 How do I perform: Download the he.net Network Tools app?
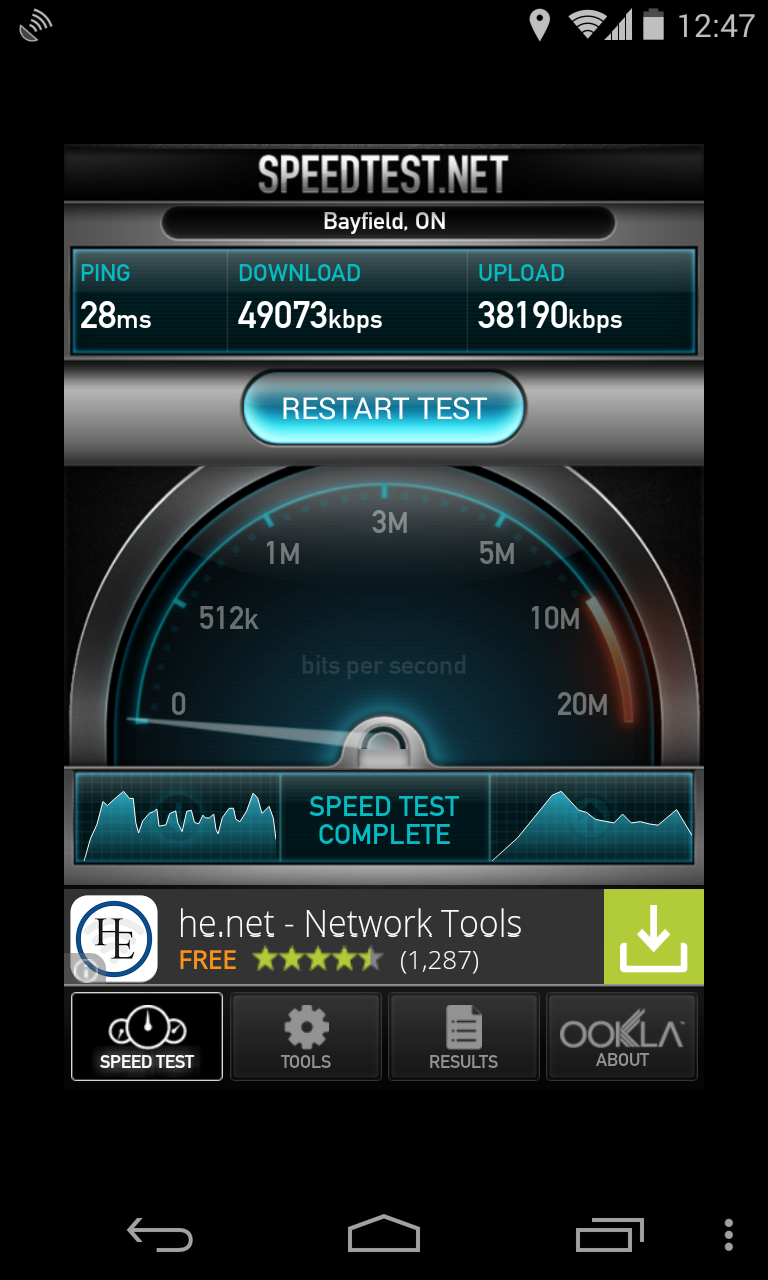tap(654, 937)
